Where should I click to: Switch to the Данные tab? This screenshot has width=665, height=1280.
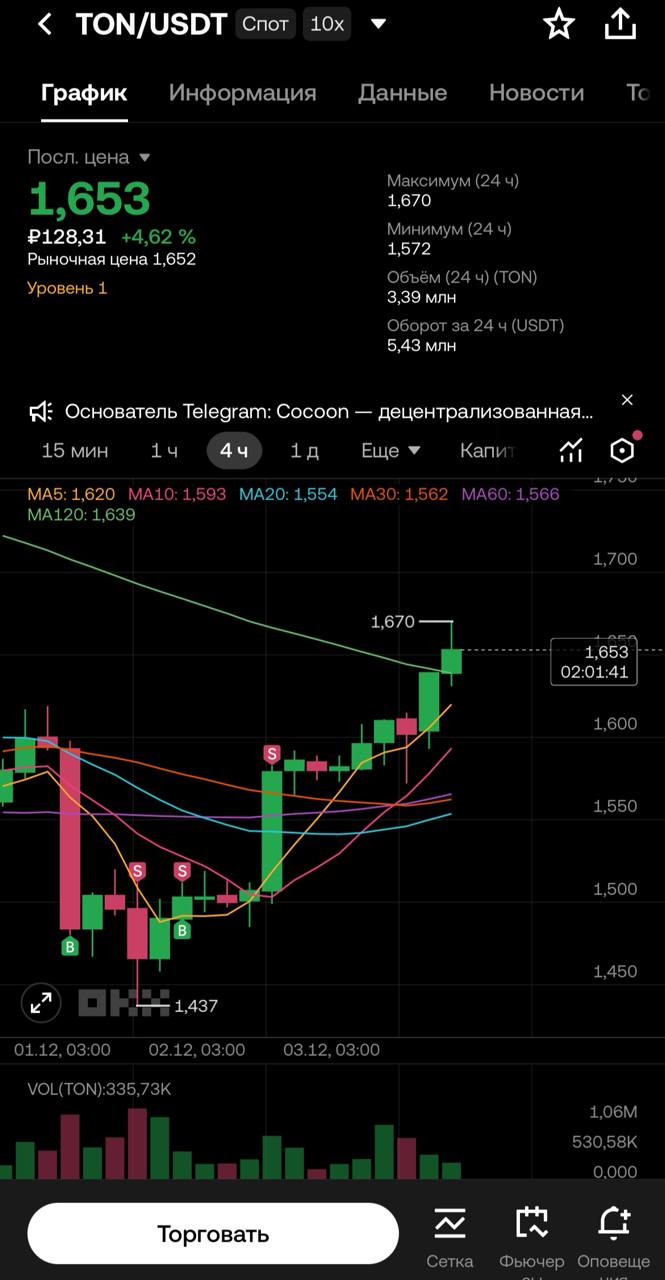point(402,93)
